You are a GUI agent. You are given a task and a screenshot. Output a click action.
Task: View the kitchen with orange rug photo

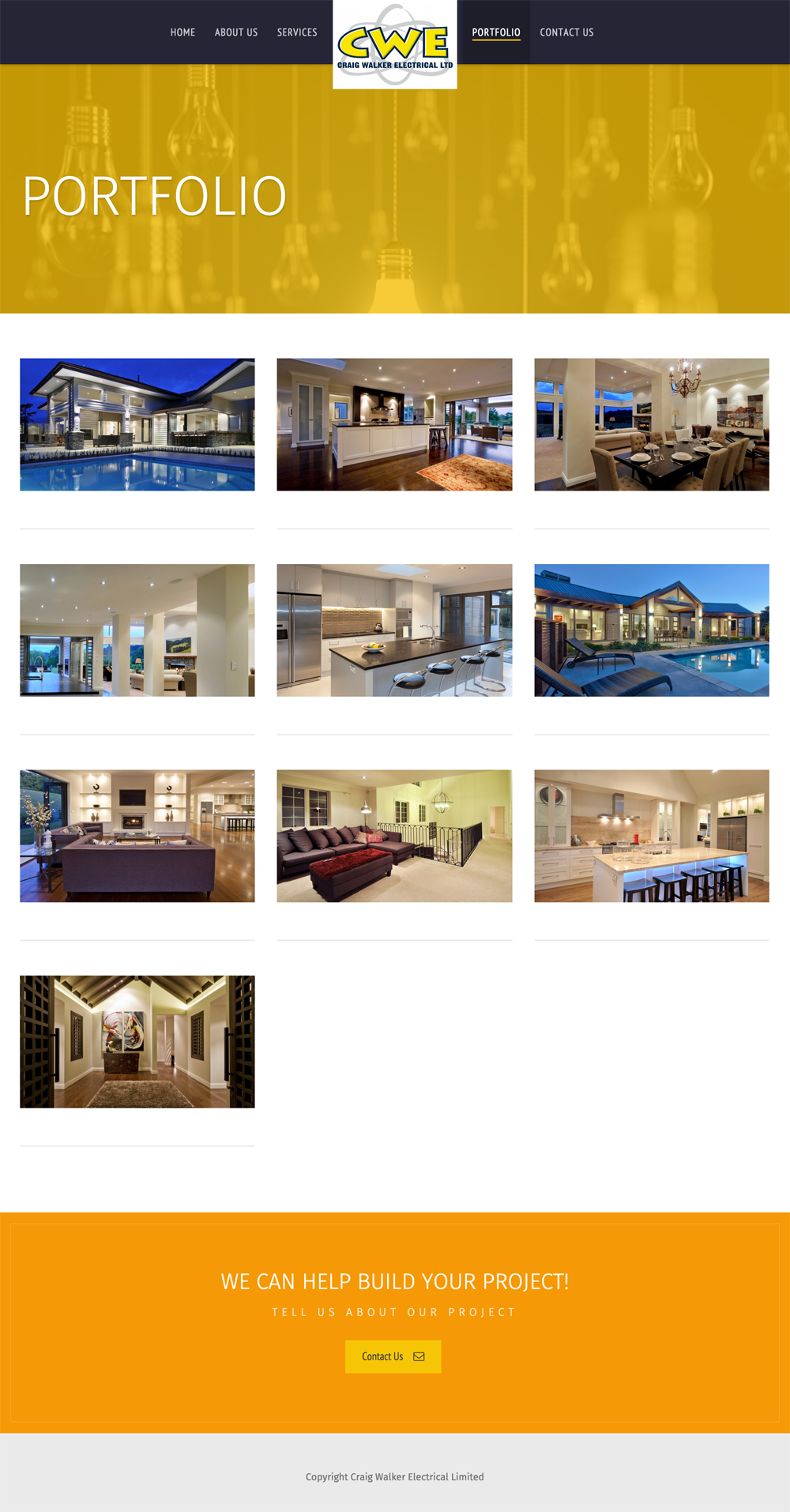394,424
